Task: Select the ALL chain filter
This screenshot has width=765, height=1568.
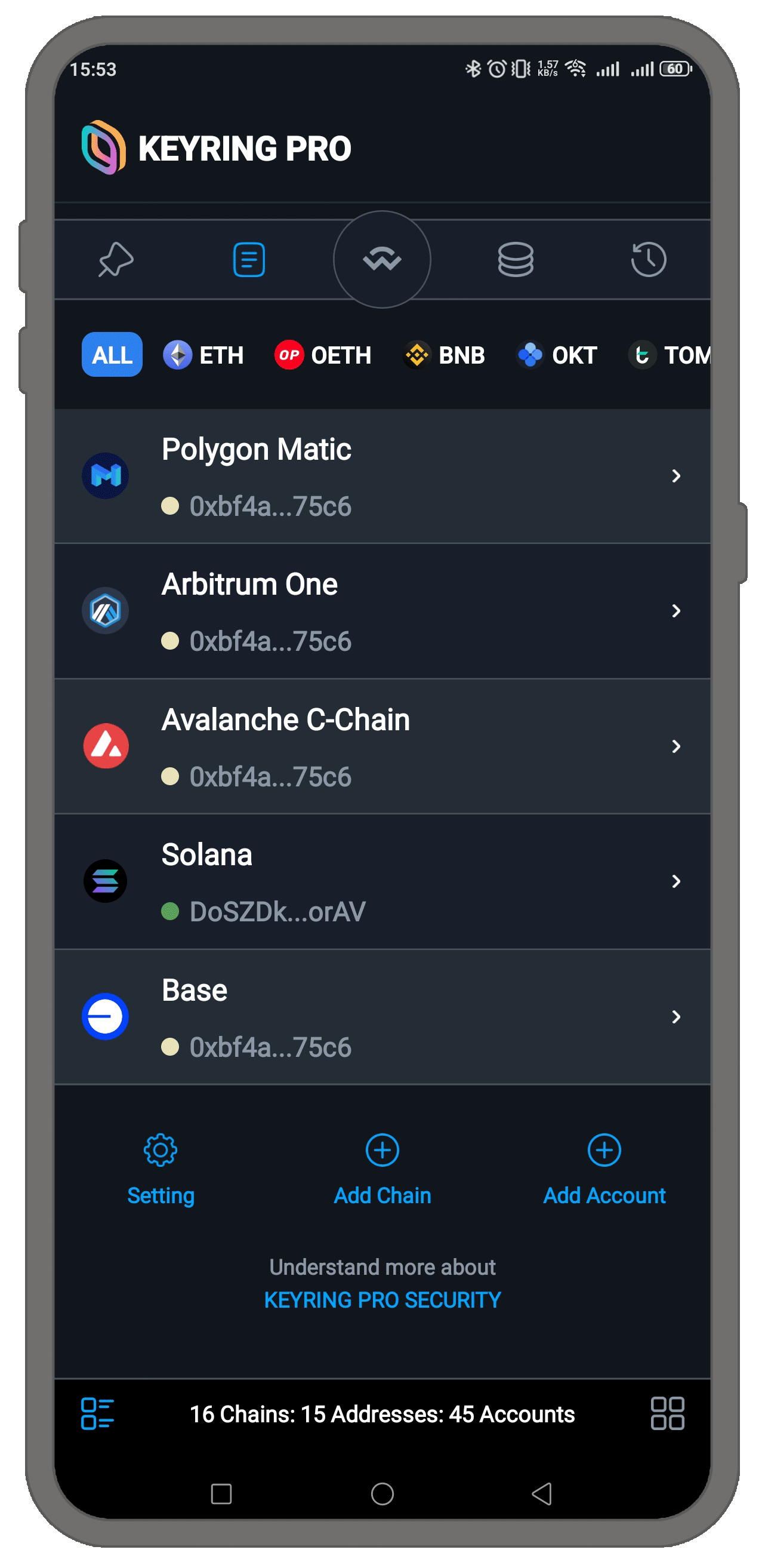Action: coord(112,354)
